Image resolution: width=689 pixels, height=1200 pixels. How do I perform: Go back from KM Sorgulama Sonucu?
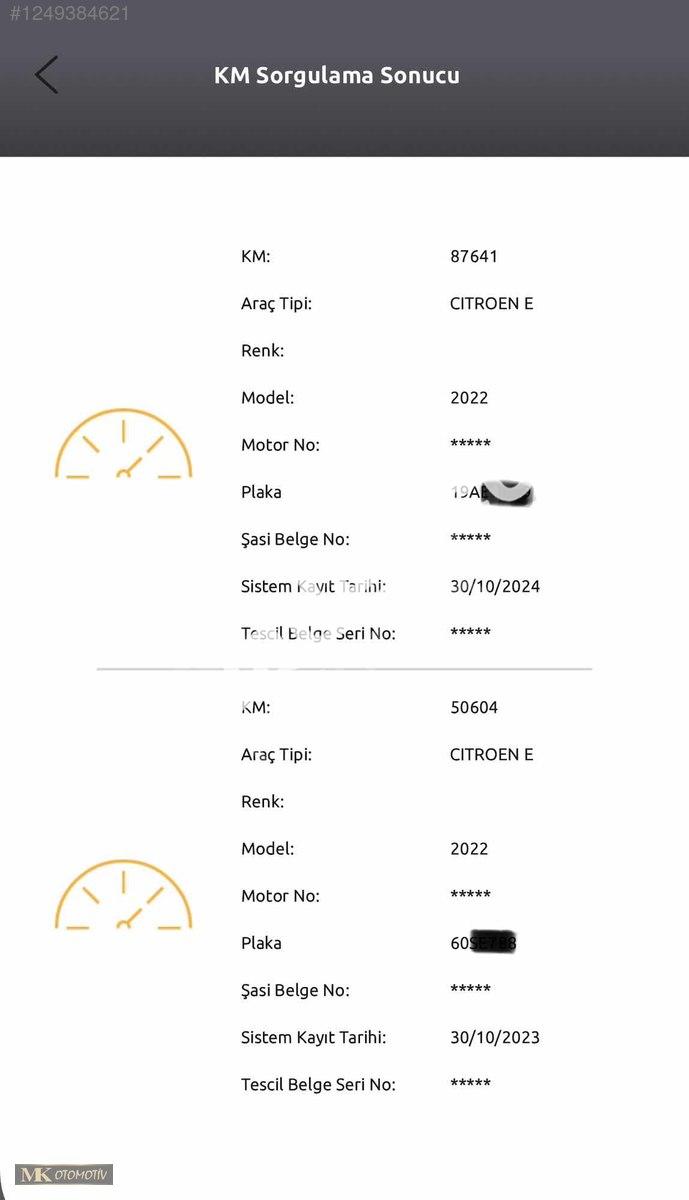pyautogui.click(x=47, y=75)
